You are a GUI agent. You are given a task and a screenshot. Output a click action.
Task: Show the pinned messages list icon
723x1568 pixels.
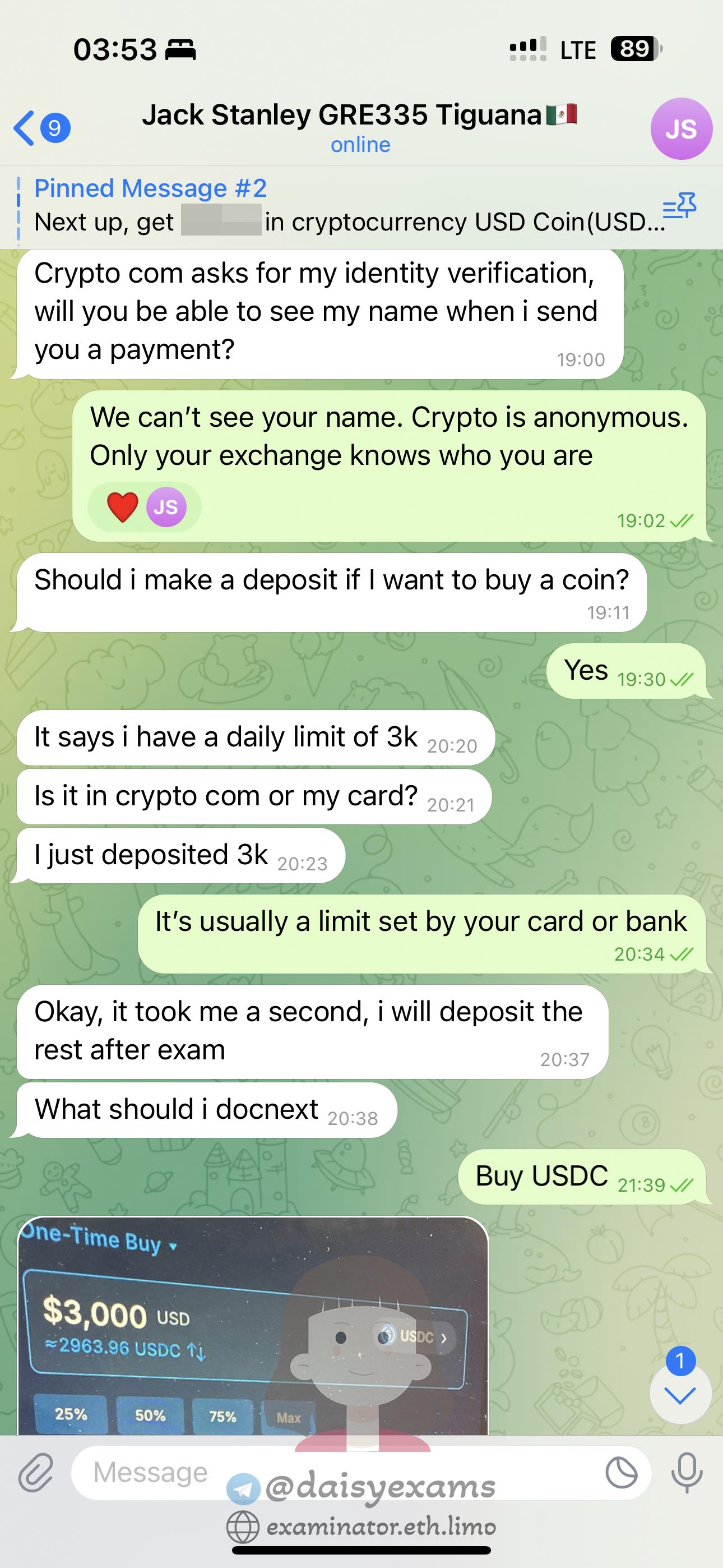click(x=679, y=207)
